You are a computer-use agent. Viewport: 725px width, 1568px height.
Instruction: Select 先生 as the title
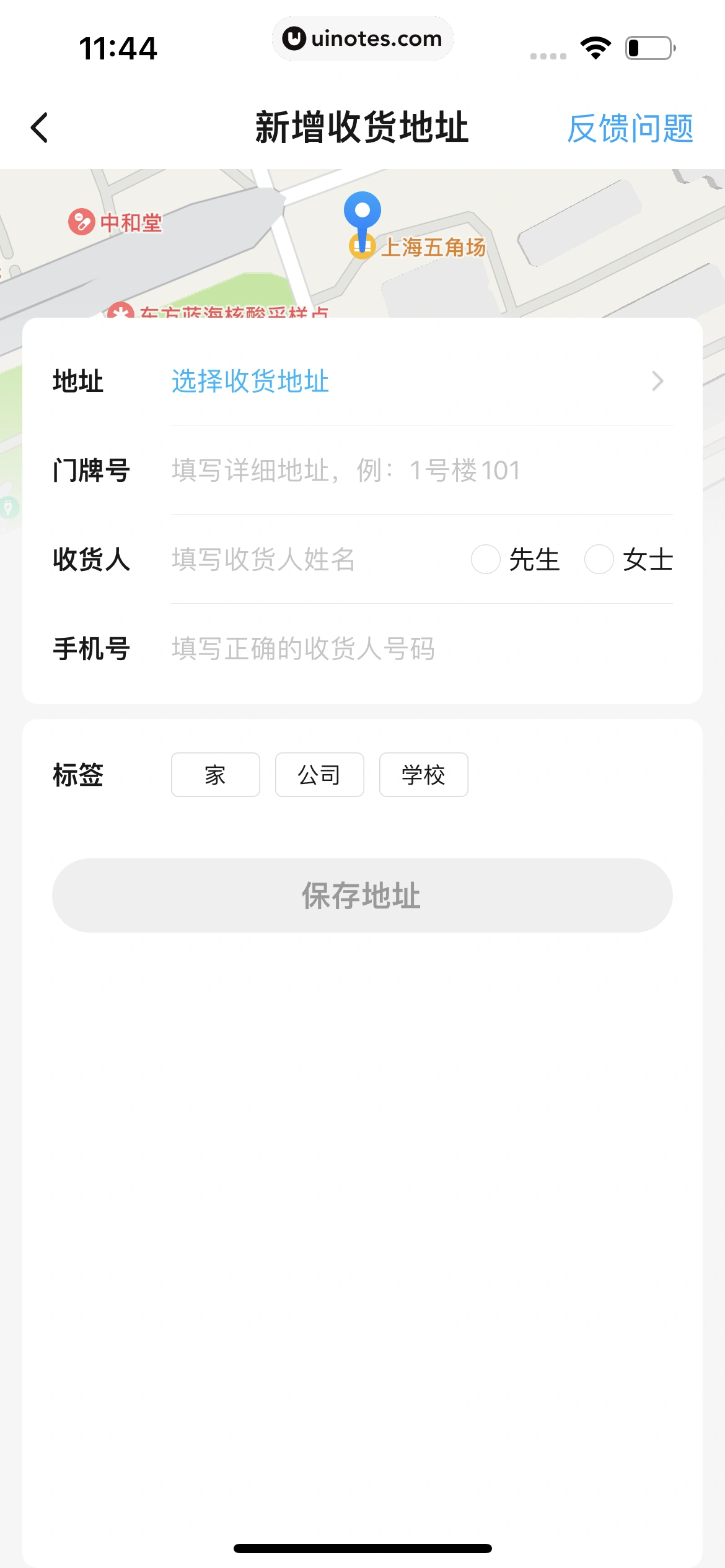[x=486, y=559]
